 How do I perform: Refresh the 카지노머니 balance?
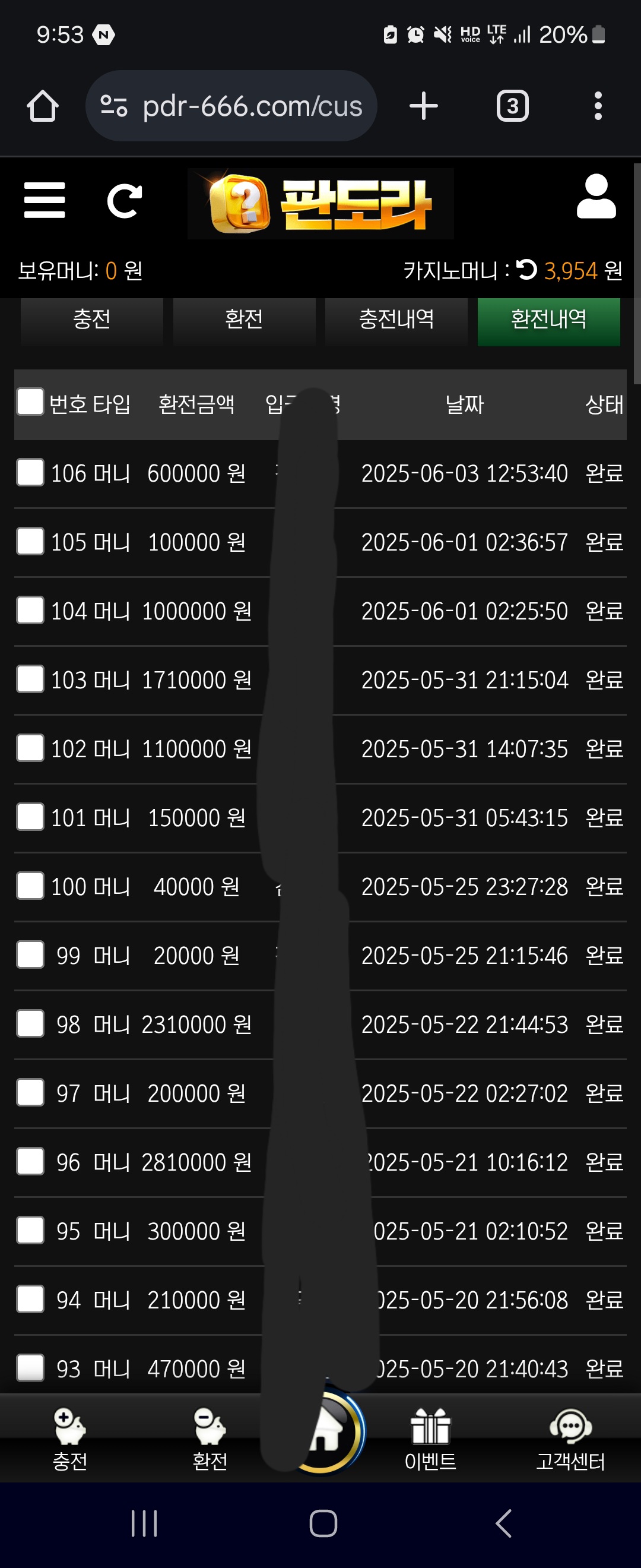pos(526,270)
